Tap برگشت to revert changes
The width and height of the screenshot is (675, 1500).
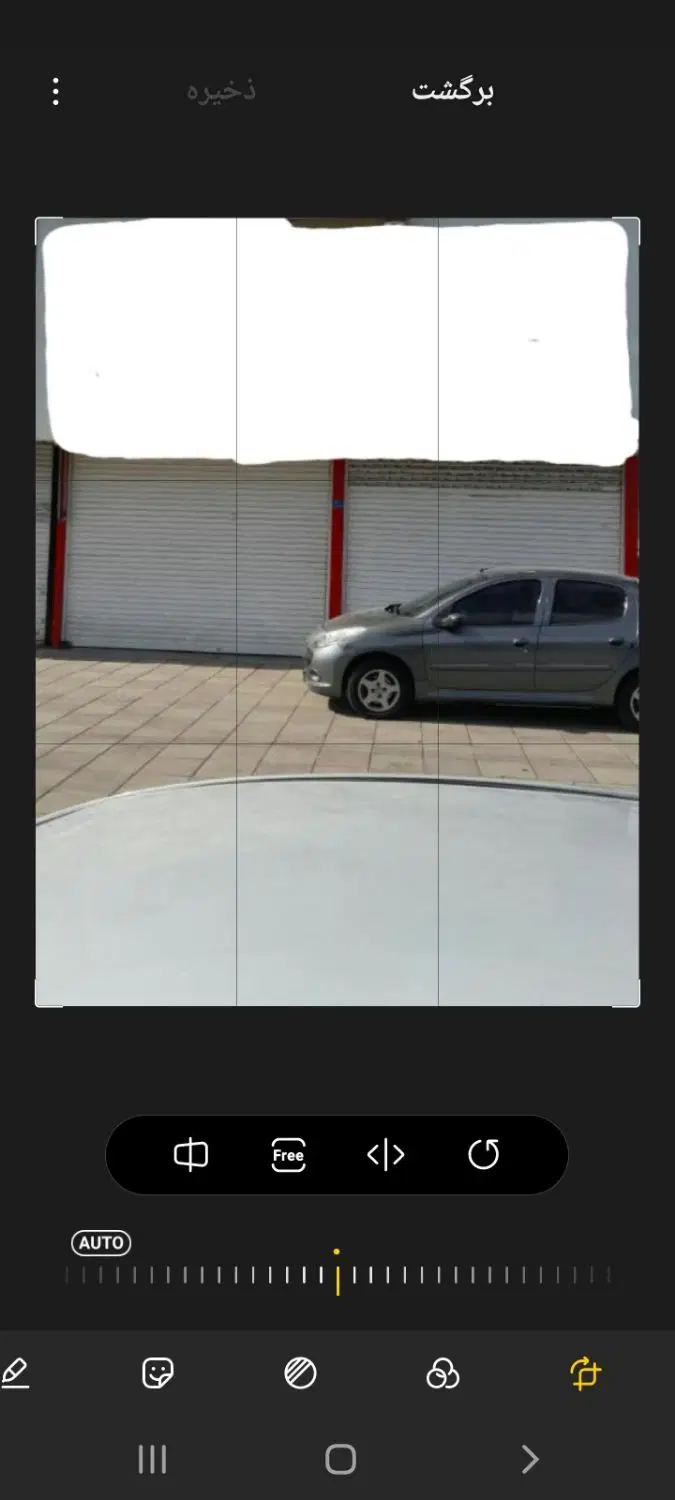click(x=453, y=91)
